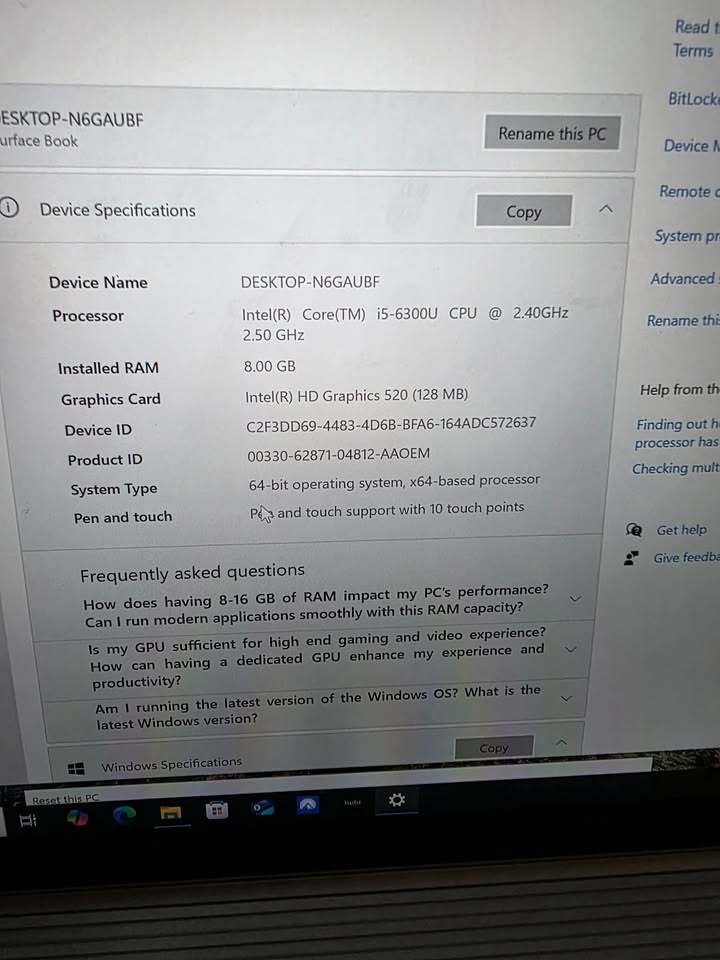Open Task View from the taskbar
The height and width of the screenshot is (960, 720).
pyautogui.click(x=28, y=821)
